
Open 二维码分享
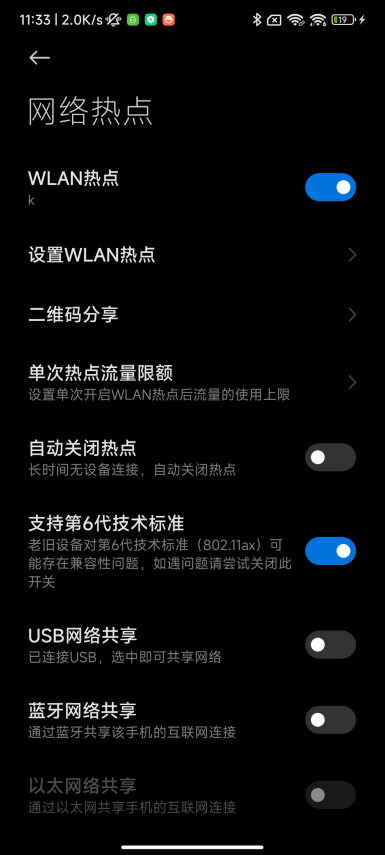192,315
